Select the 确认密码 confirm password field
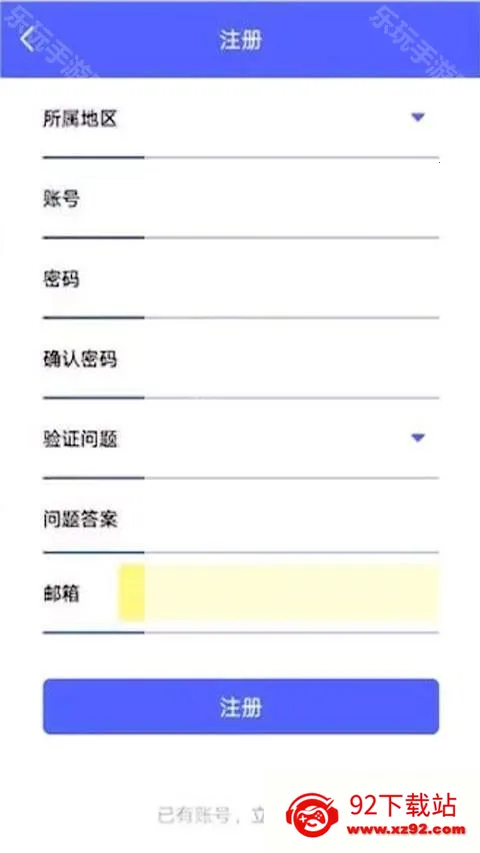 pyautogui.click(x=241, y=359)
